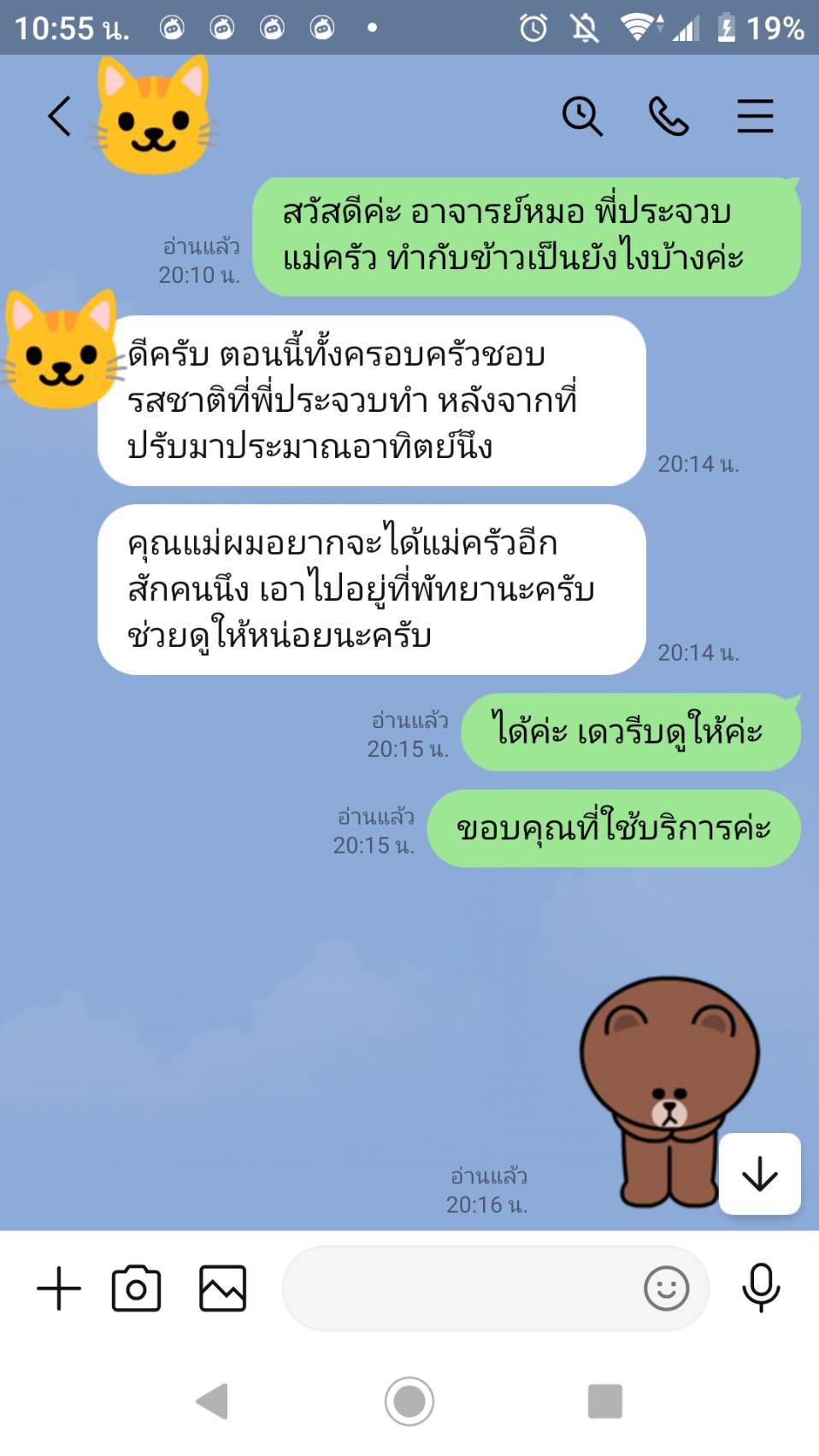Open the chat menu
Viewport: 819px width, 1456px height.
755,116
